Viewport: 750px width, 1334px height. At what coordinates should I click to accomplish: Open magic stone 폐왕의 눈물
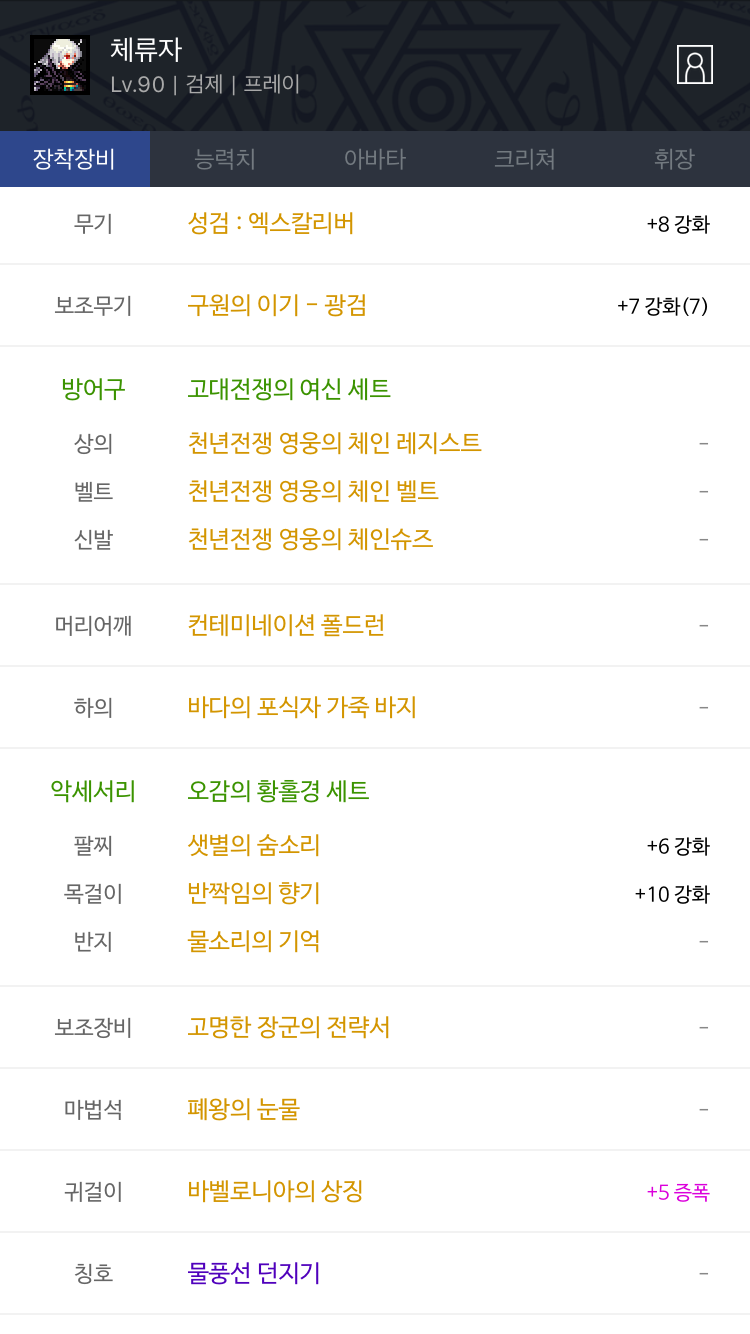pyautogui.click(x=243, y=1109)
